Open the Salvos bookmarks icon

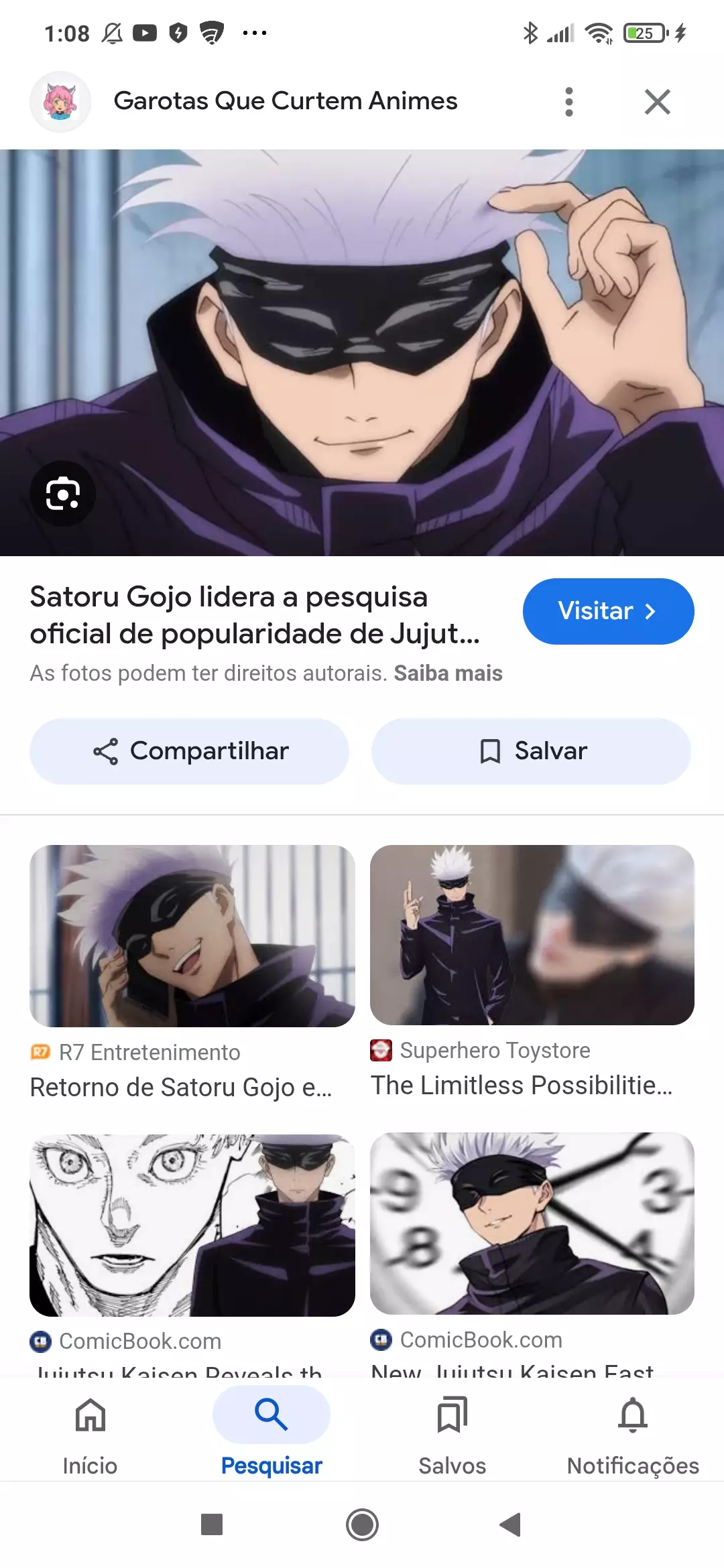[x=452, y=1416]
